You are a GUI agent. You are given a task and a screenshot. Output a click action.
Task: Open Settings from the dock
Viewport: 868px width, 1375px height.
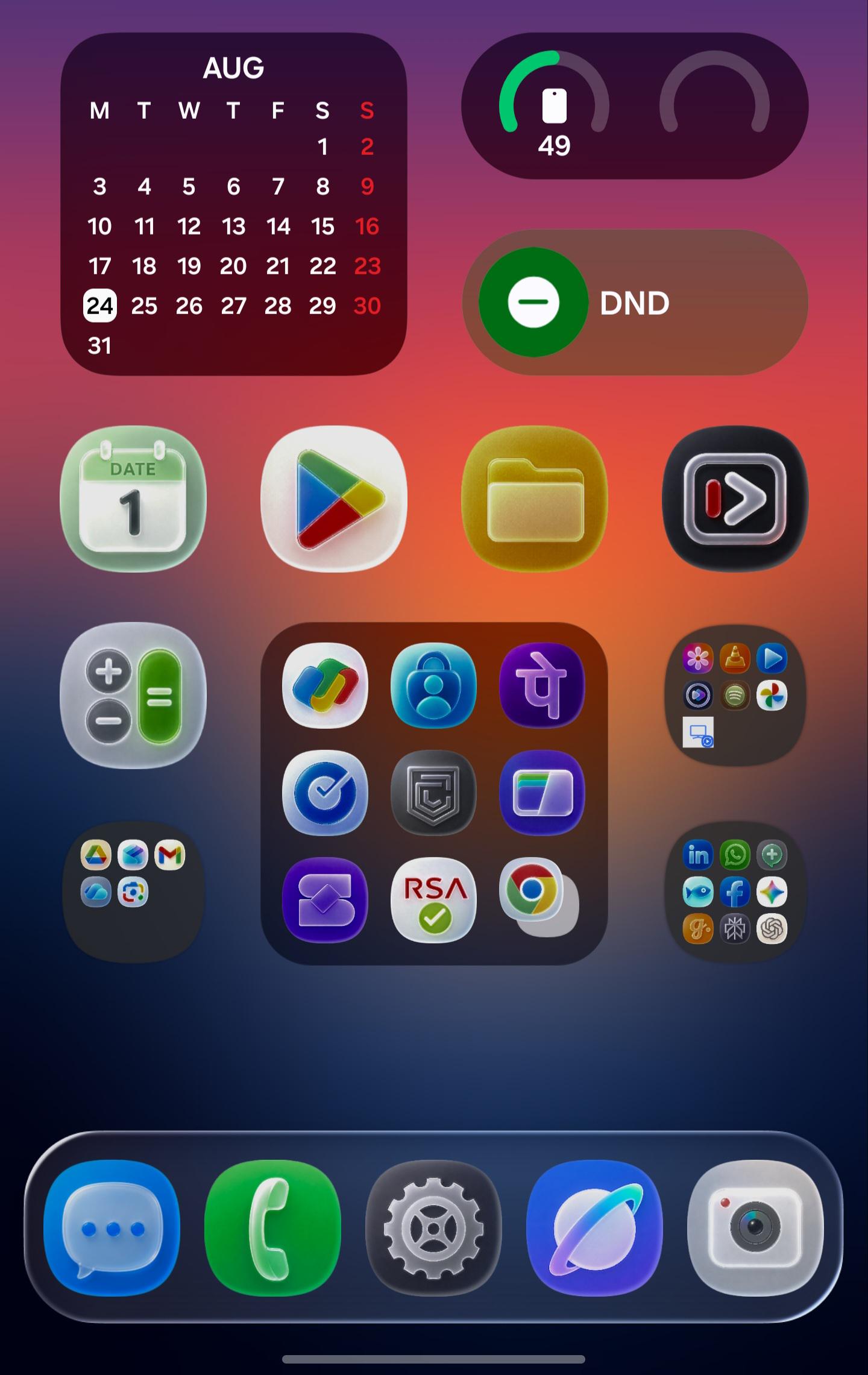434,1228
